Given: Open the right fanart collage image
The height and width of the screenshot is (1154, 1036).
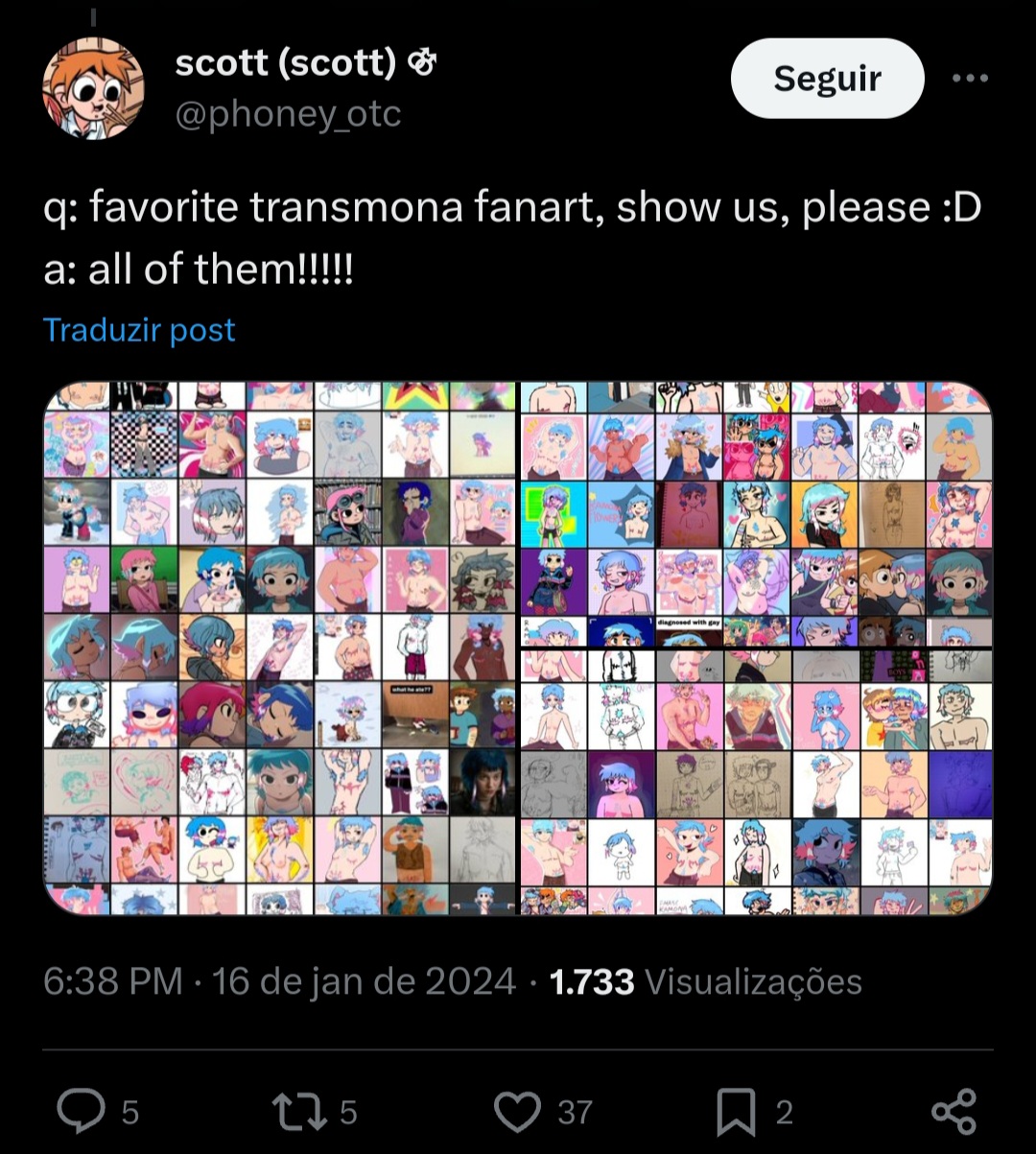Looking at the screenshot, I should (x=756, y=648).
